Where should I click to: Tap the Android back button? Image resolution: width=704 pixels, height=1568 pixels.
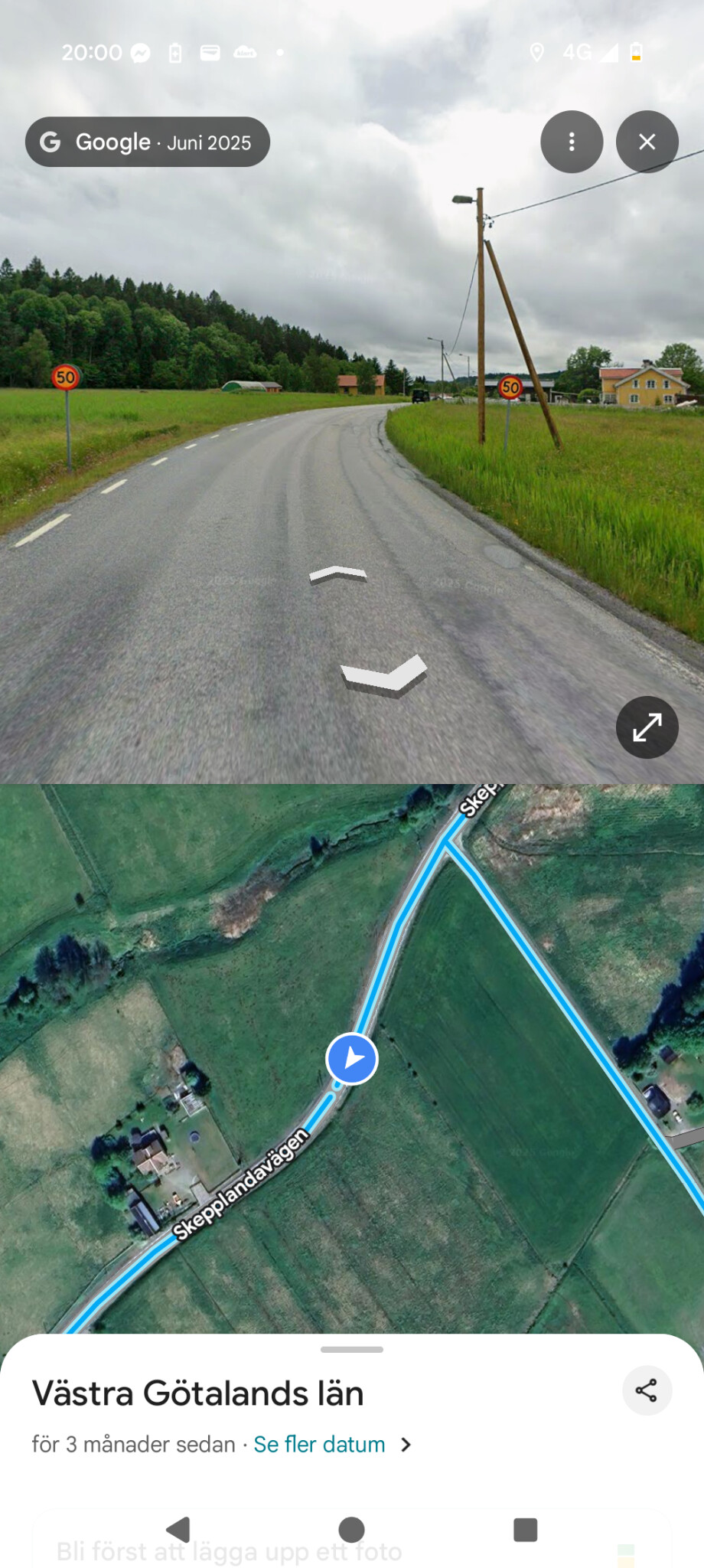[x=178, y=1530]
